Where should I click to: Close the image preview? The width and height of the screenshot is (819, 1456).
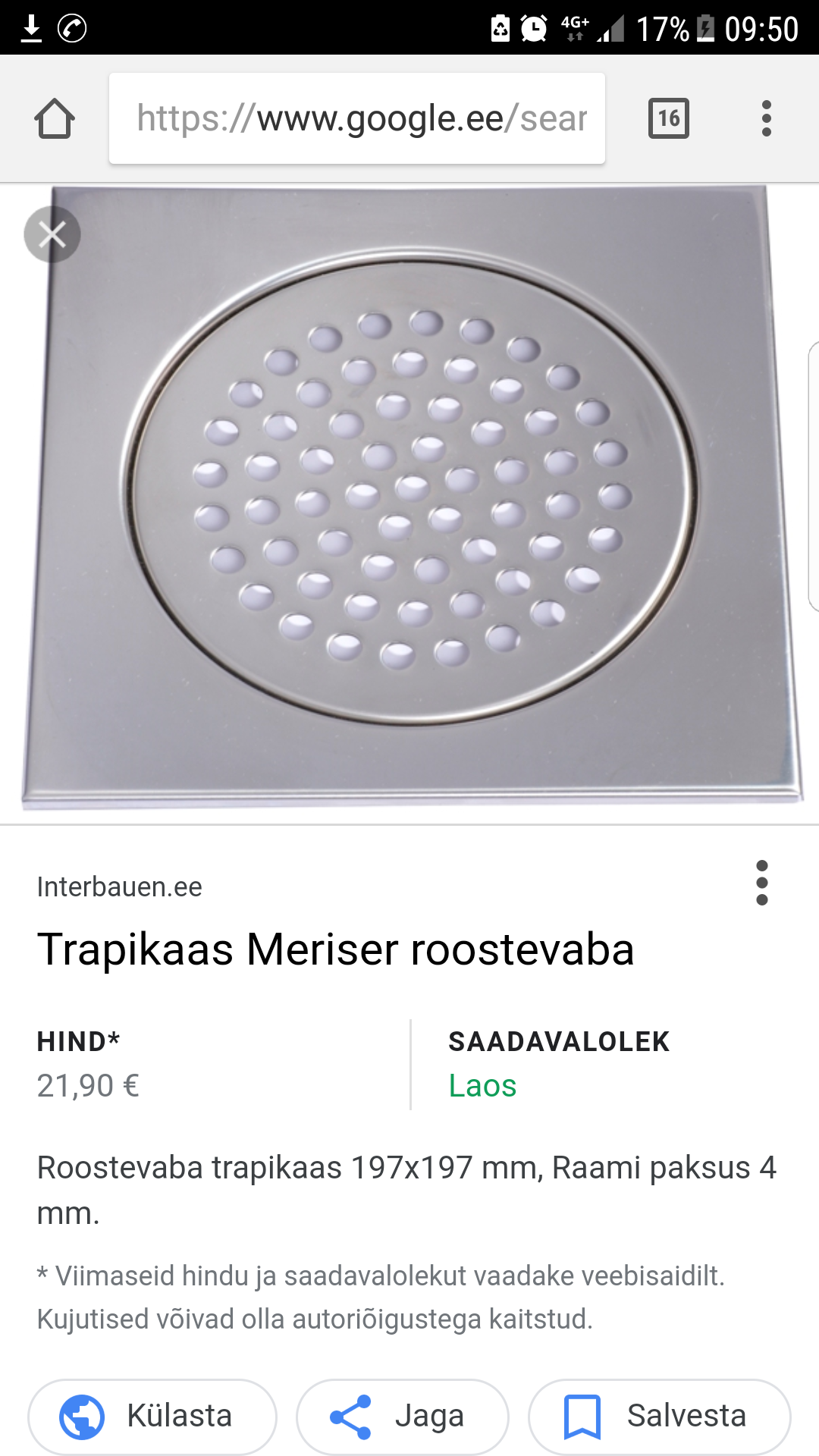(52, 234)
